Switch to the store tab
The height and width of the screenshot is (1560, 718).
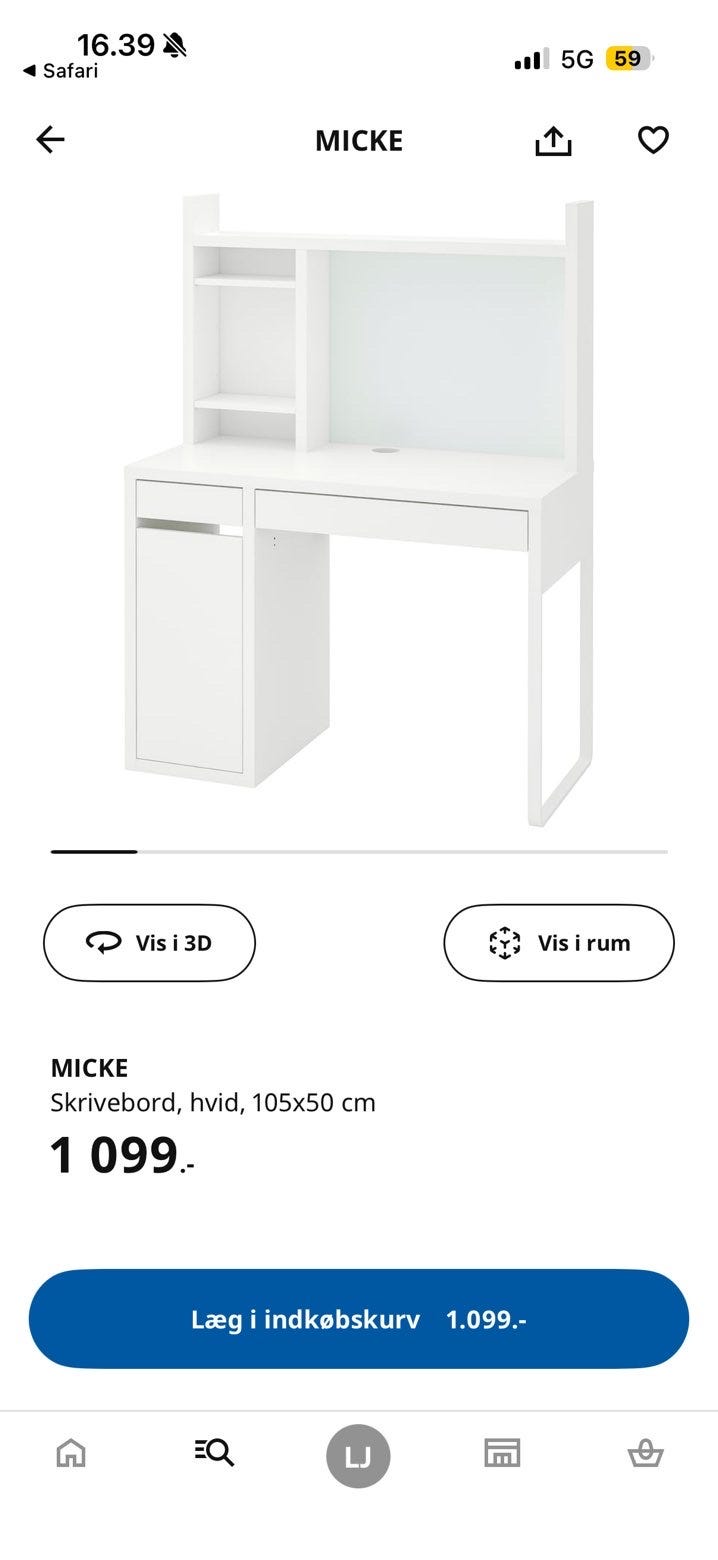click(502, 1453)
